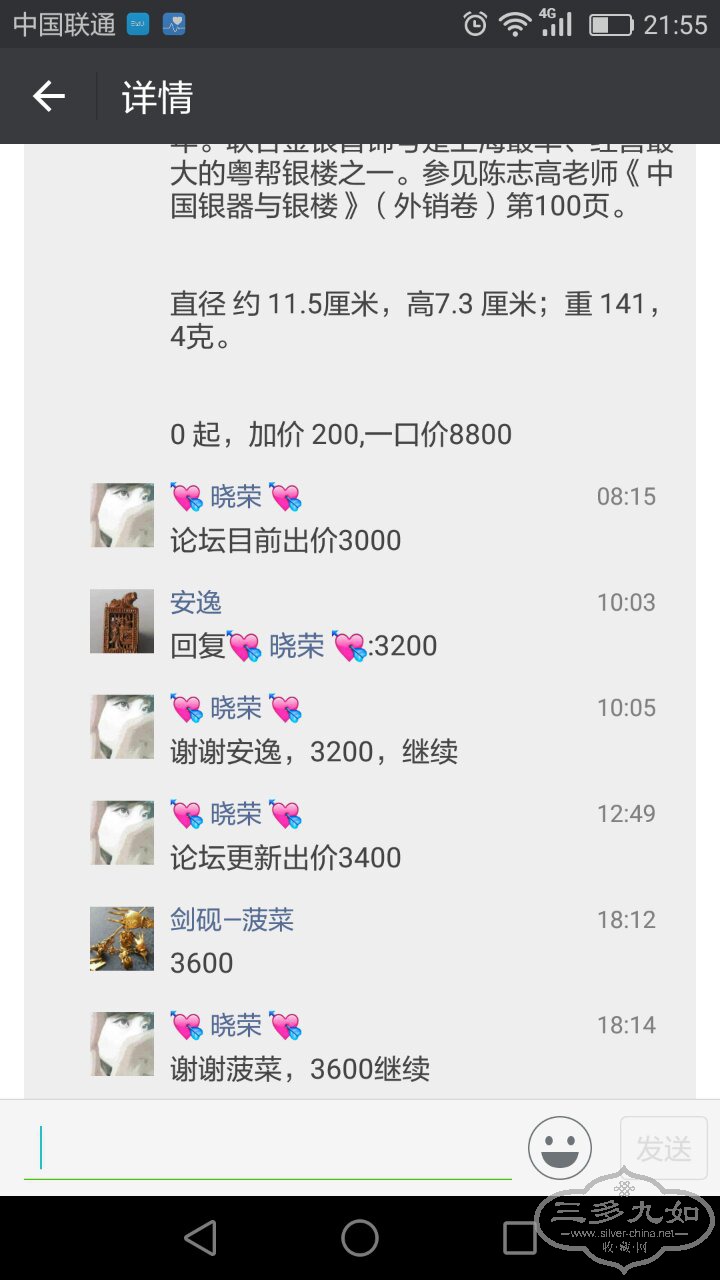Image resolution: width=720 pixels, height=1280 pixels.
Task: Open the emoji picker
Action: [560, 1148]
